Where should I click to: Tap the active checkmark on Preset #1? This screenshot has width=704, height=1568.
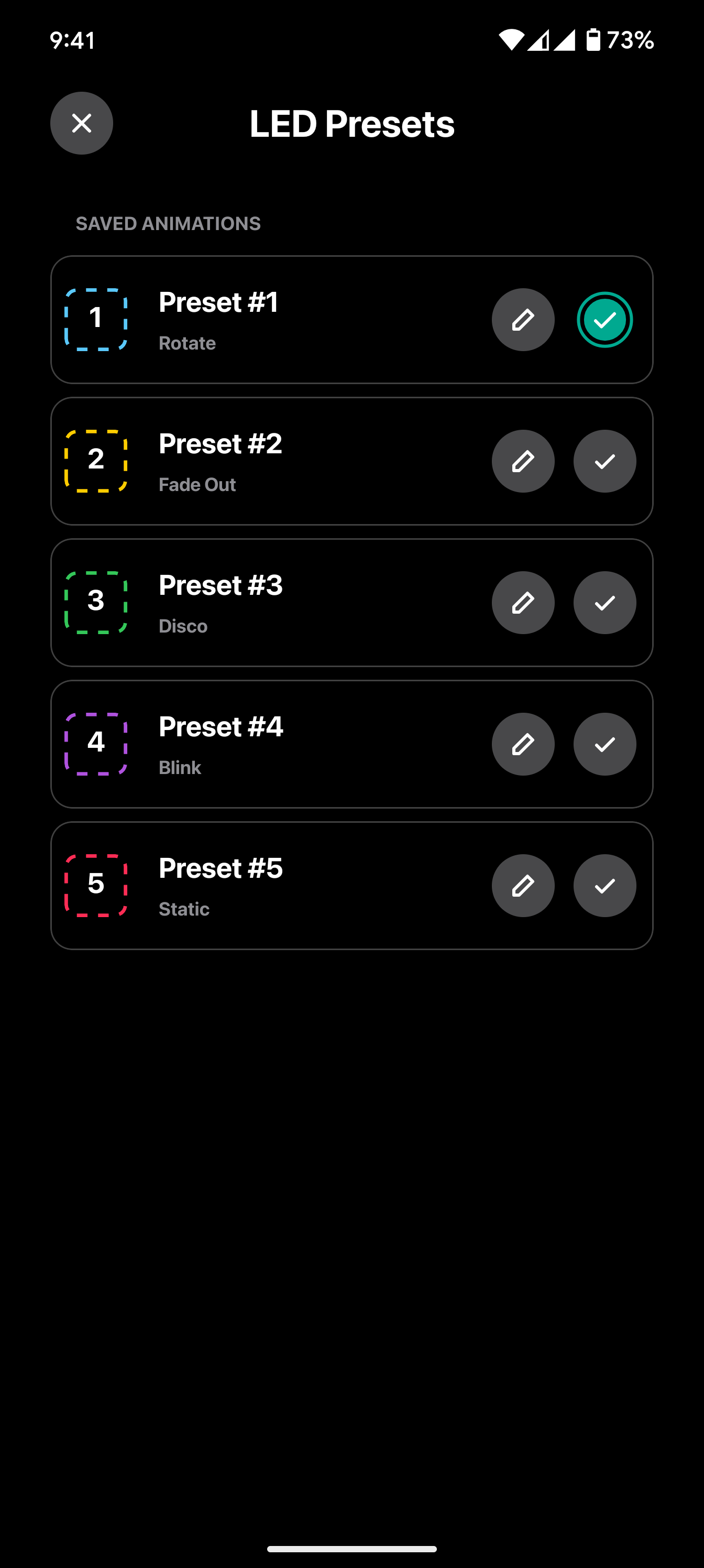point(605,320)
